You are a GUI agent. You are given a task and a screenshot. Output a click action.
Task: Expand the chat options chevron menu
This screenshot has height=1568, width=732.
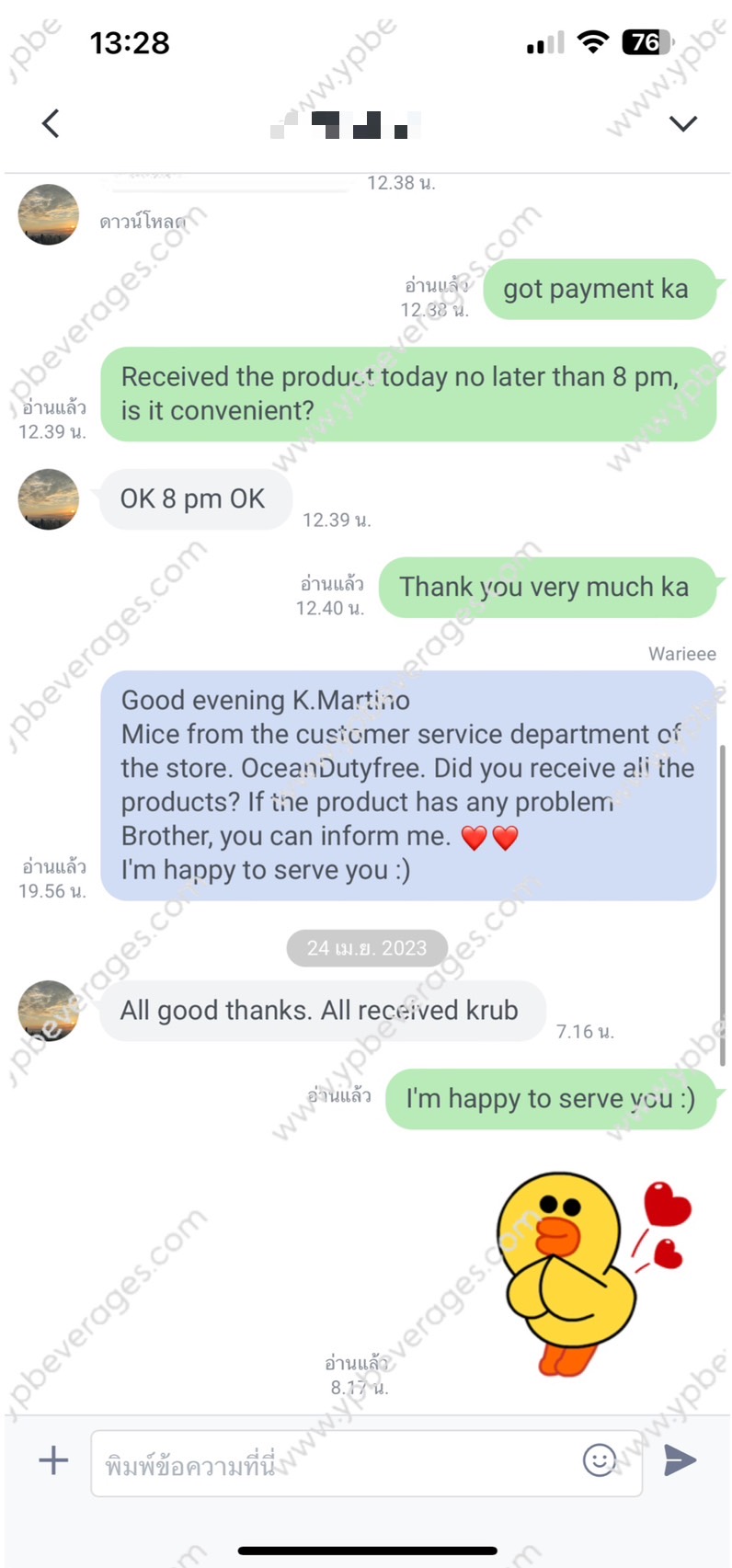(682, 123)
